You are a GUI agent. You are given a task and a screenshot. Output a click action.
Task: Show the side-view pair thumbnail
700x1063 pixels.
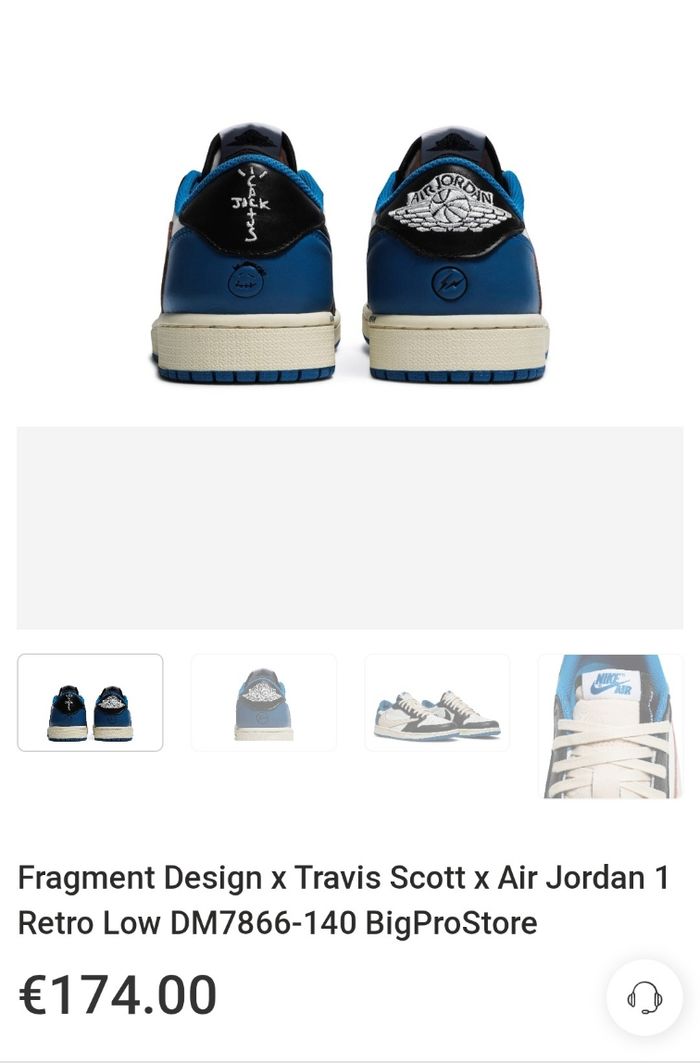click(437, 702)
